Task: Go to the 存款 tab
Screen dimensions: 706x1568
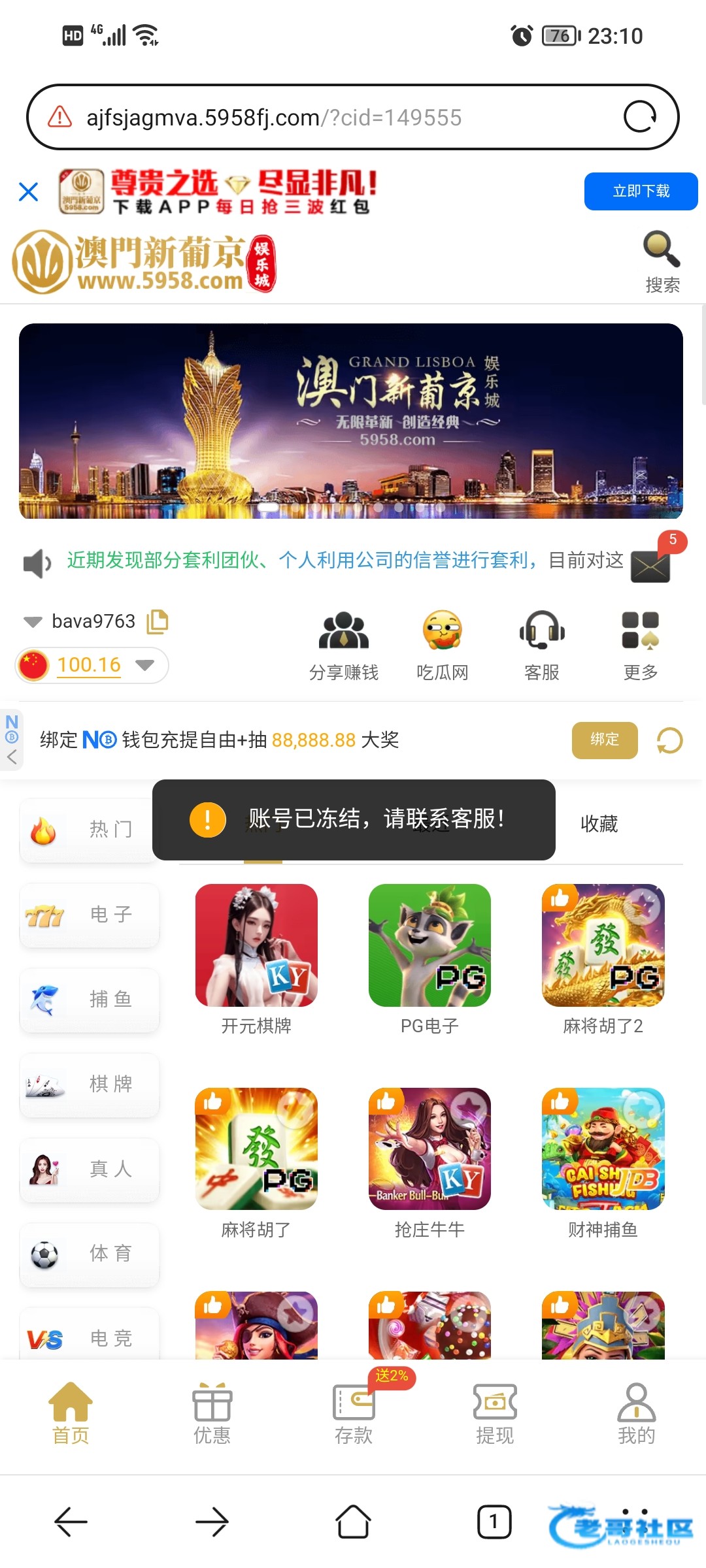Action: pyautogui.click(x=354, y=1414)
